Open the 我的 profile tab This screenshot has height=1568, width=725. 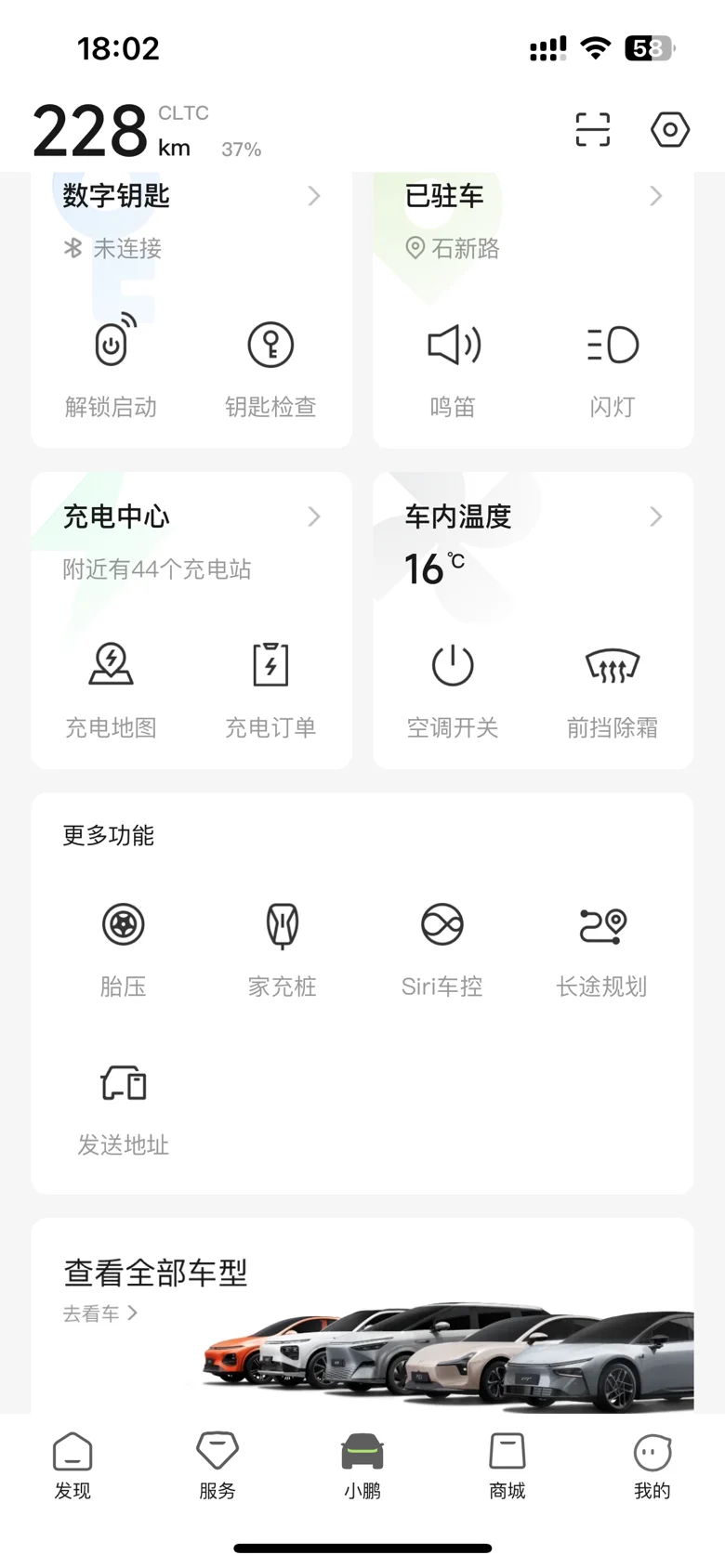click(x=652, y=1465)
